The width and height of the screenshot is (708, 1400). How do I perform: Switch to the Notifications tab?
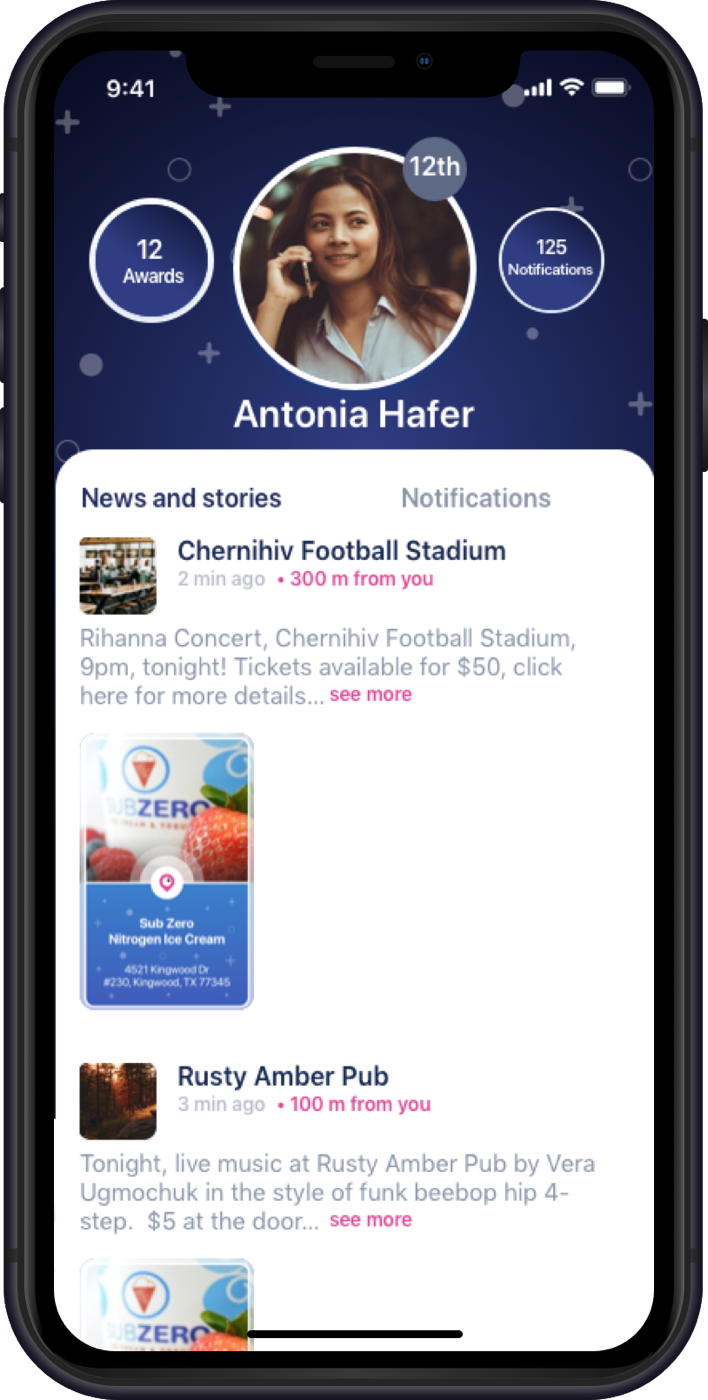[x=475, y=498]
